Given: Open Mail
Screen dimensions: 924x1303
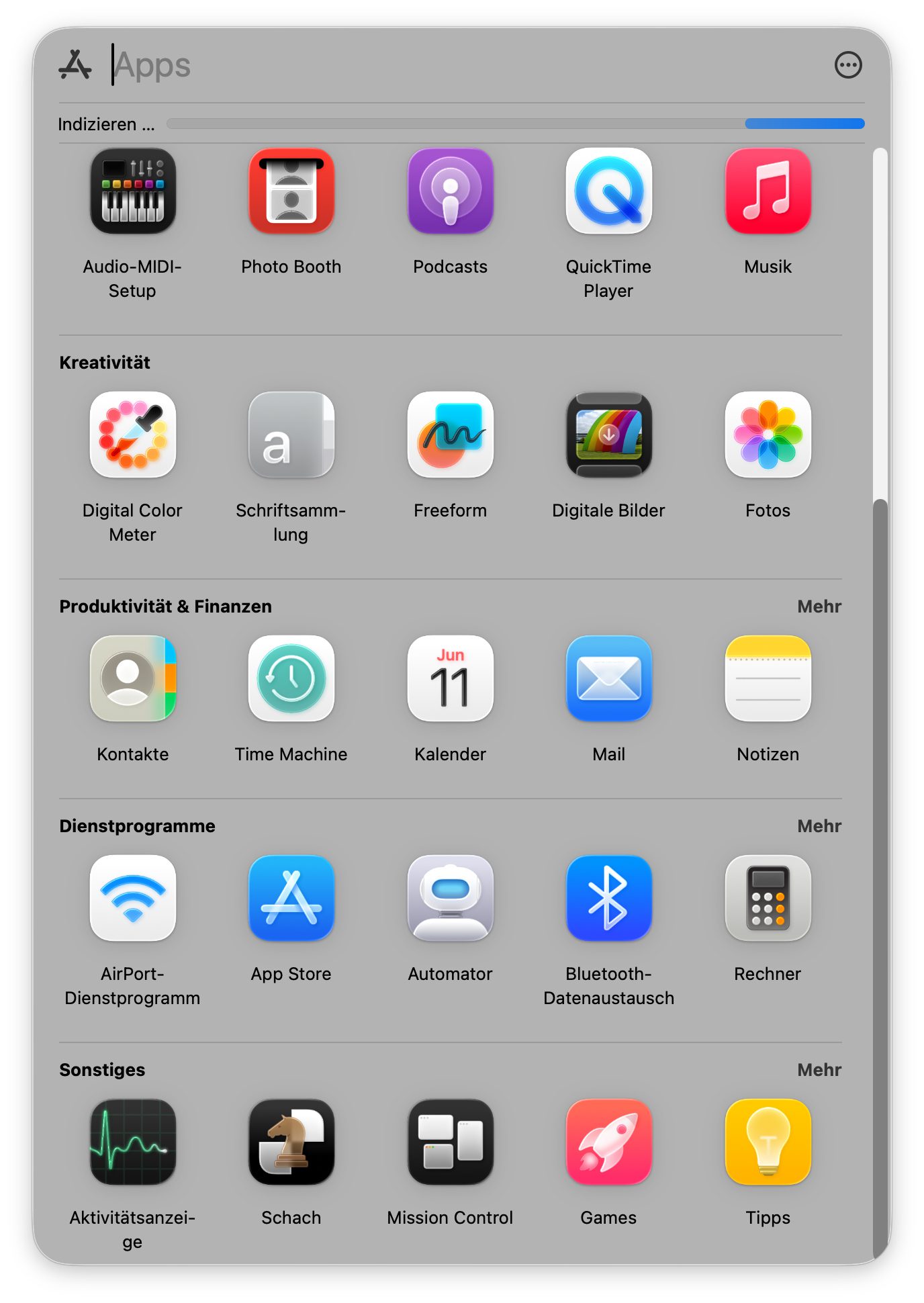Looking at the screenshot, I should click(x=609, y=679).
